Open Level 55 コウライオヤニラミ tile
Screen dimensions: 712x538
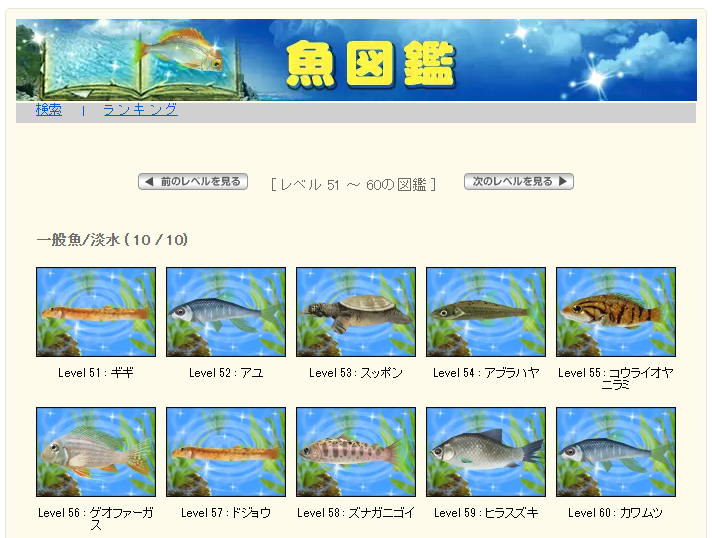616,312
